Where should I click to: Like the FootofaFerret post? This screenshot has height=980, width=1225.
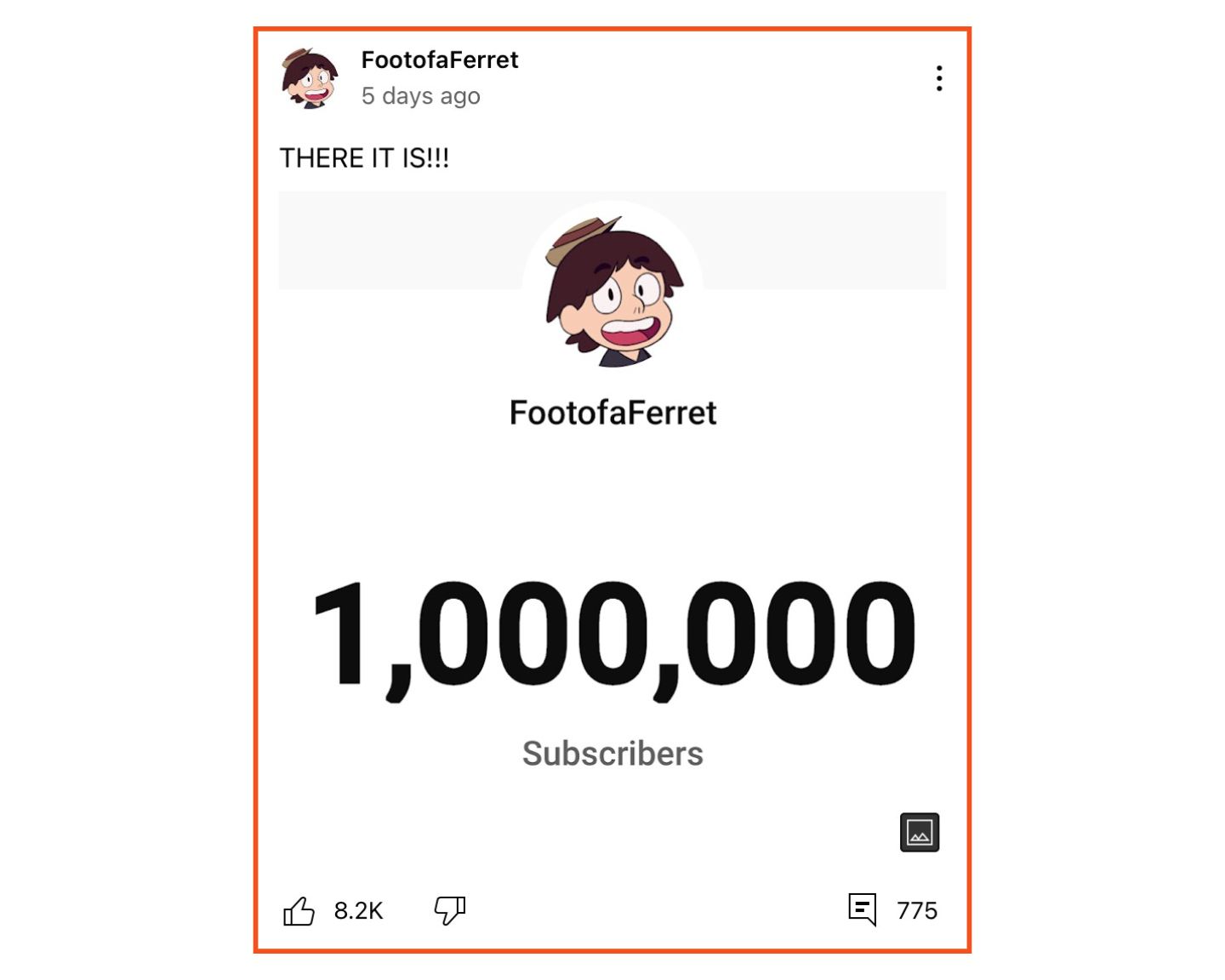[299, 911]
